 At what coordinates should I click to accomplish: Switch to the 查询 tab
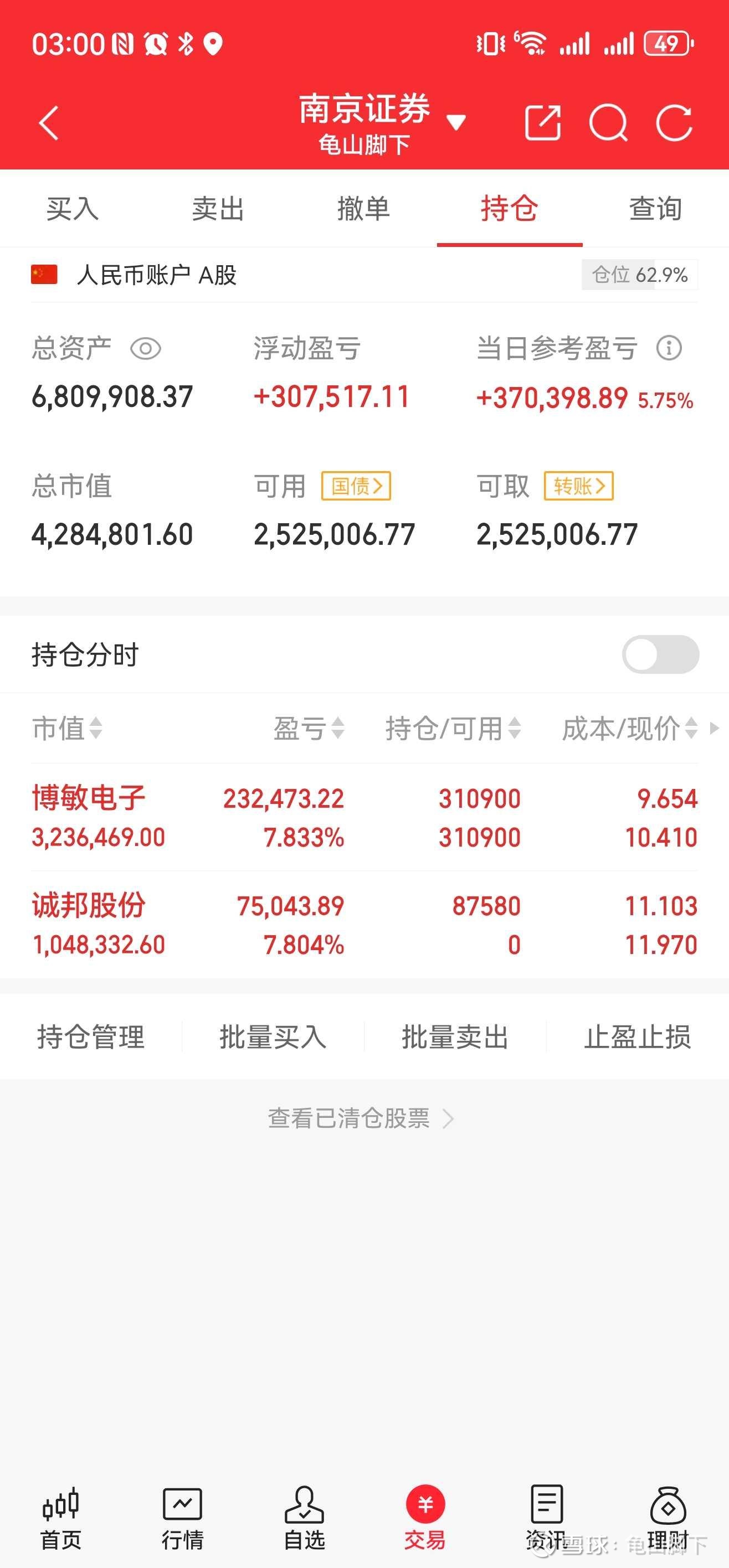click(655, 209)
